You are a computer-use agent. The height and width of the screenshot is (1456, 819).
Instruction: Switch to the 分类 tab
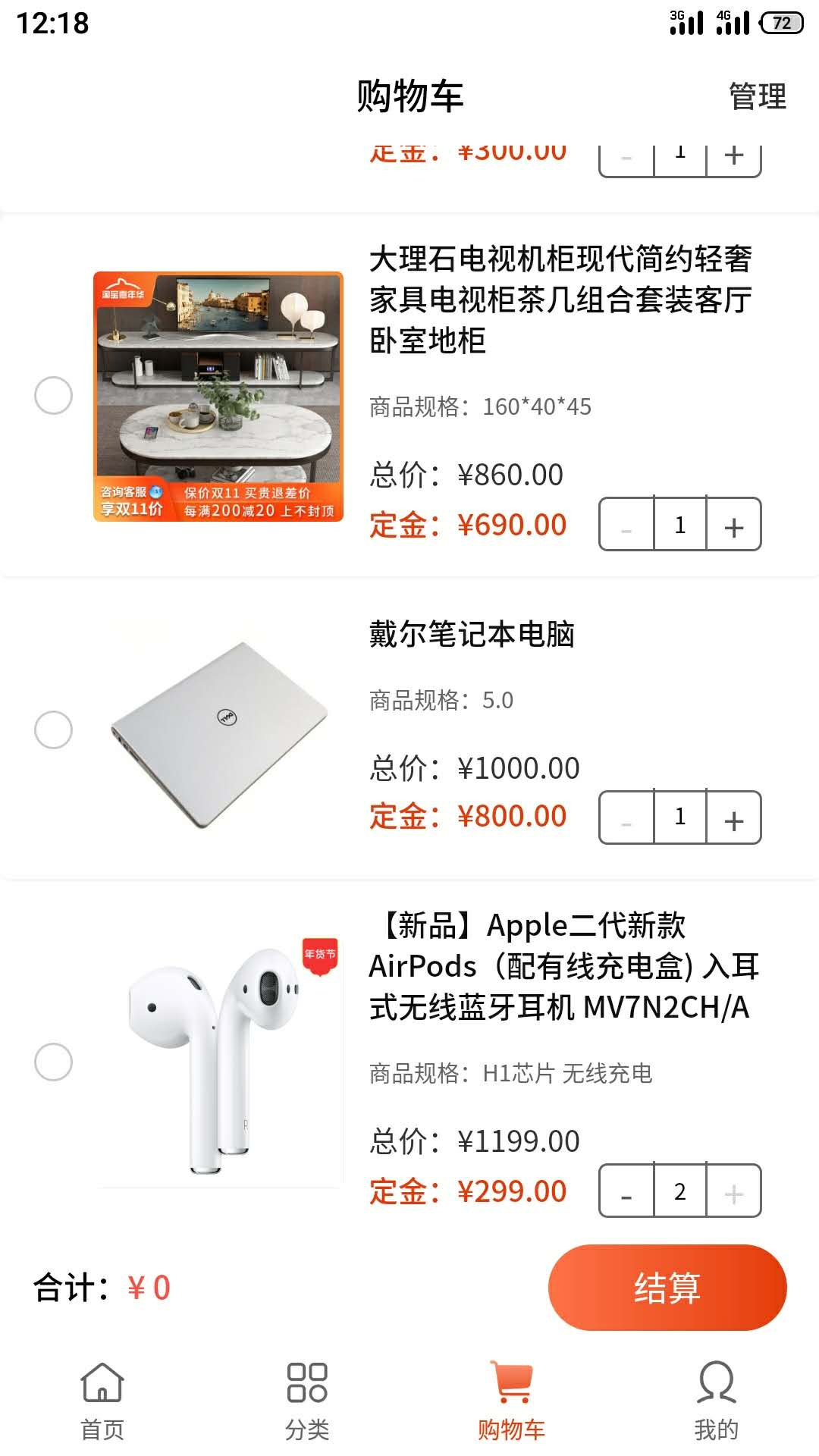pos(307,1400)
